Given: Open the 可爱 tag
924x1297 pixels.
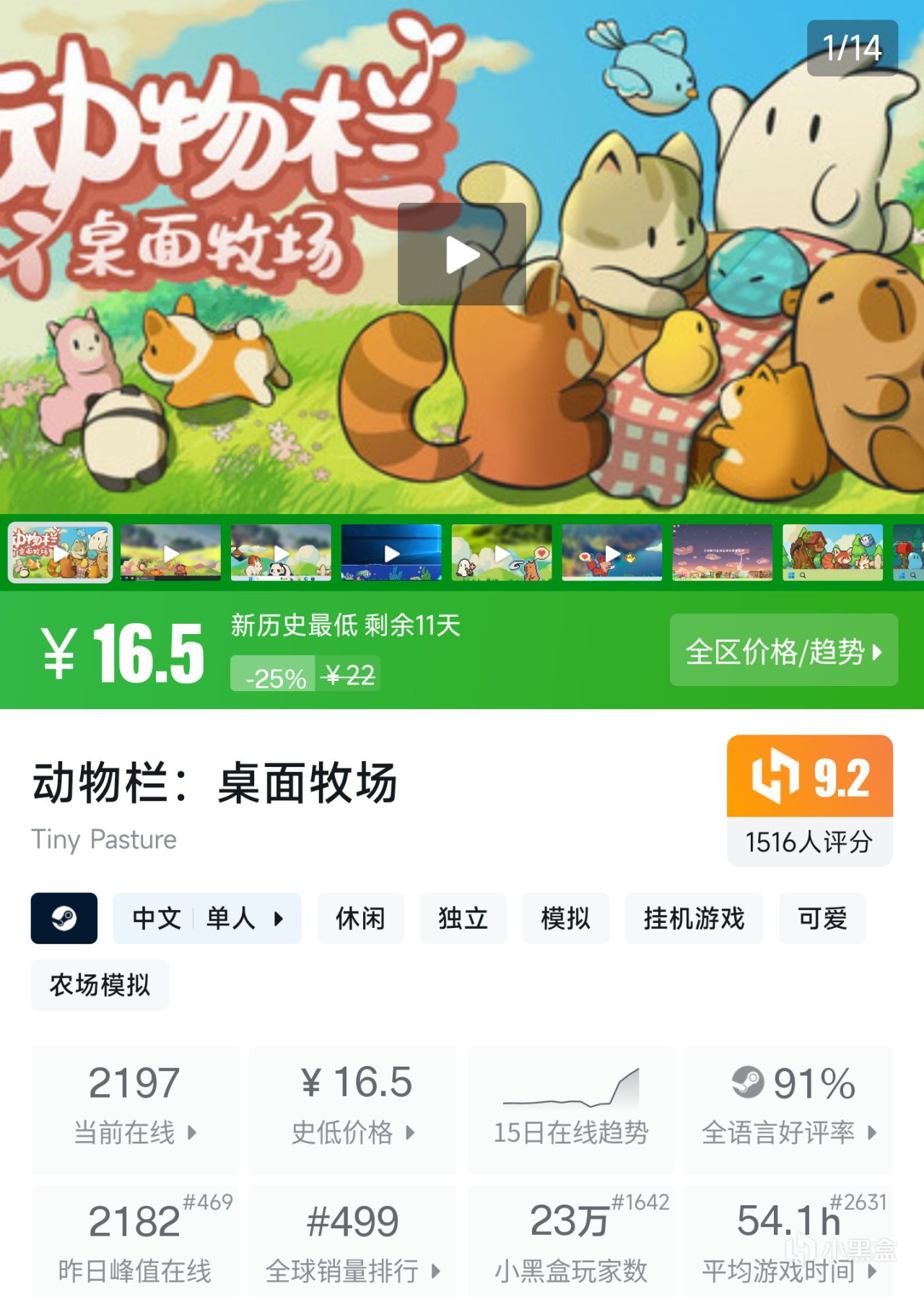Looking at the screenshot, I should (x=821, y=919).
